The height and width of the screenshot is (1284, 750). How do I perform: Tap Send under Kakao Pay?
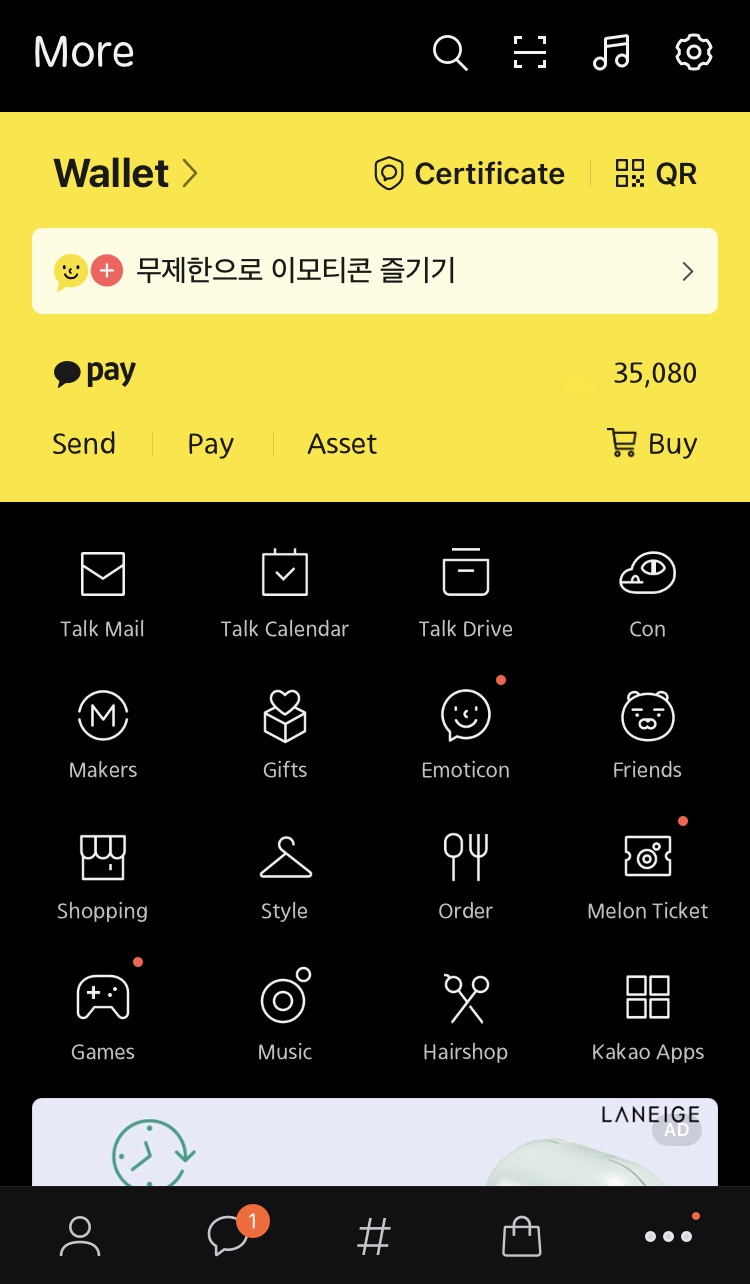tap(84, 443)
